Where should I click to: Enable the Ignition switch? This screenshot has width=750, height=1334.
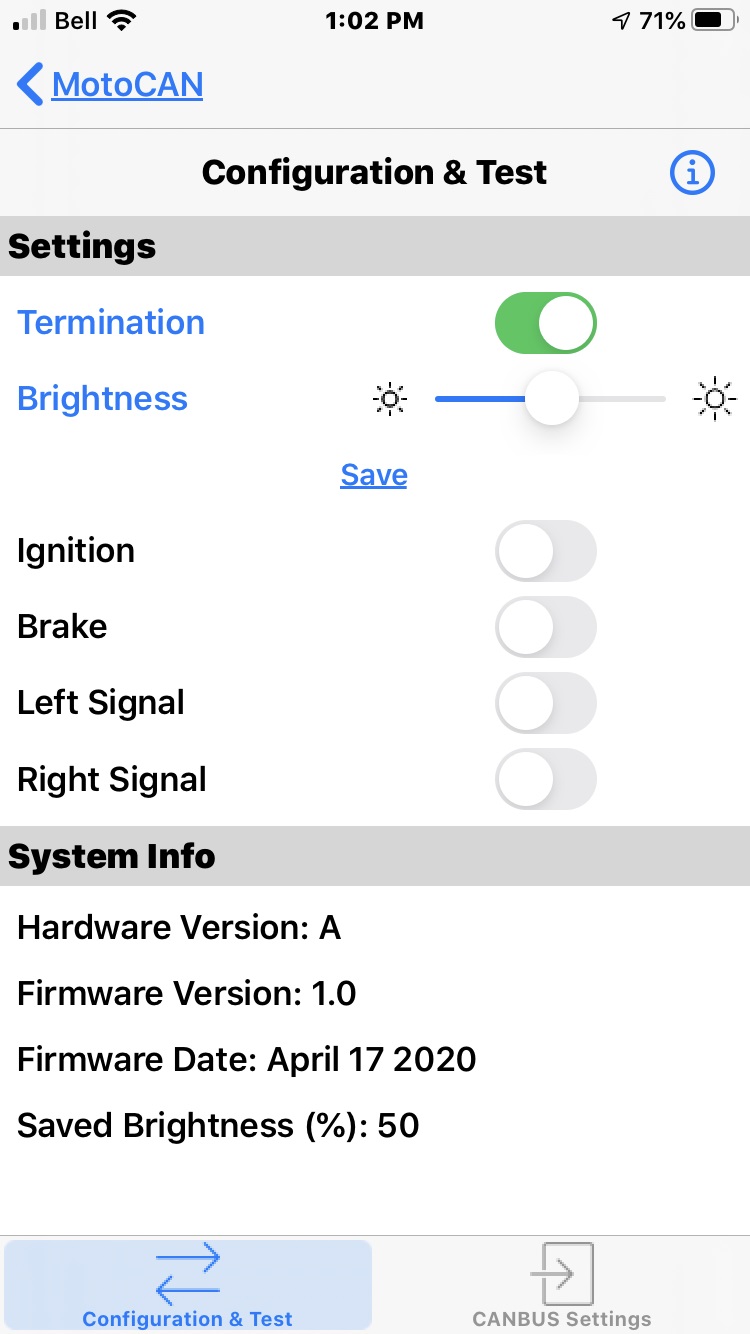[x=546, y=551]
